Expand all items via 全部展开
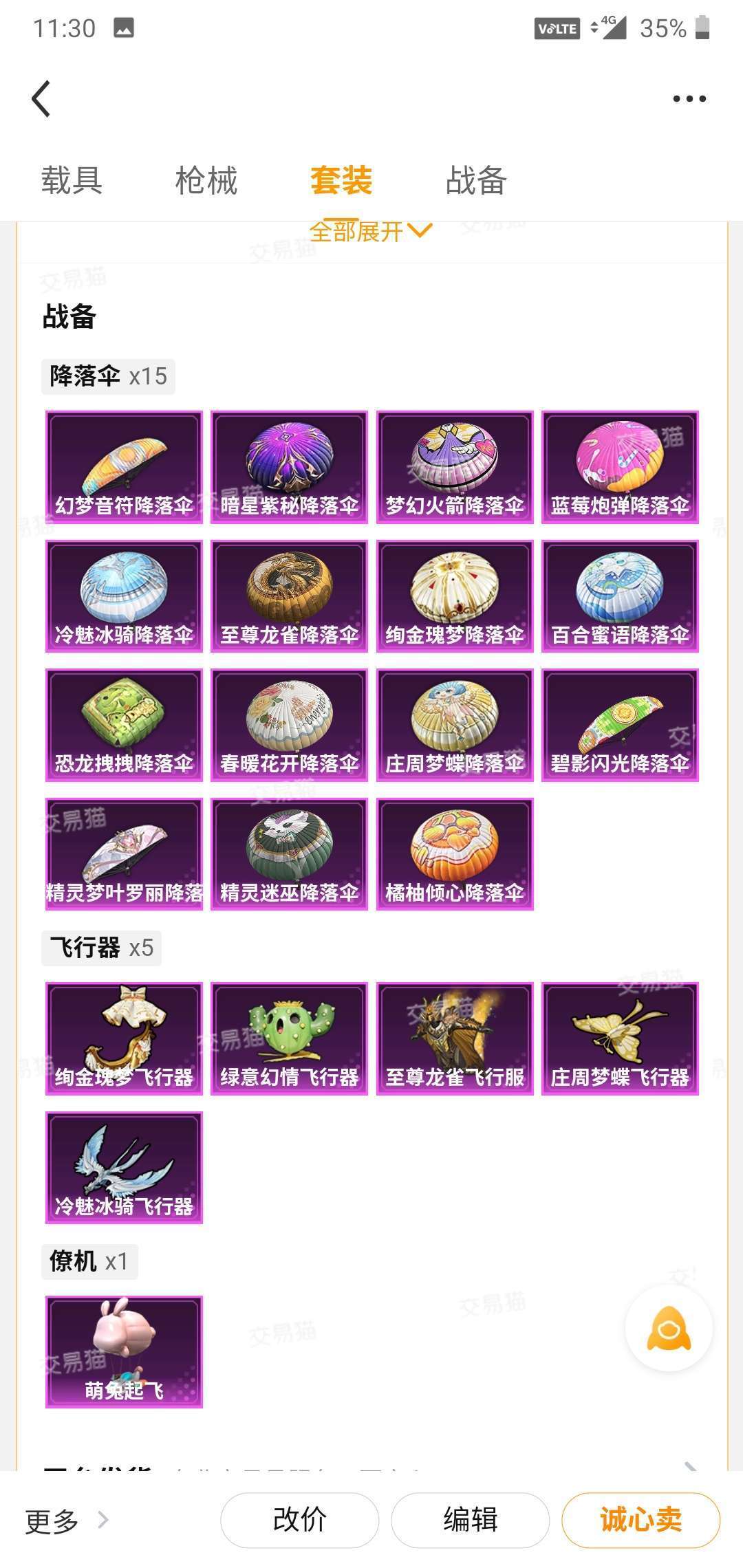 tap(370, 231)
